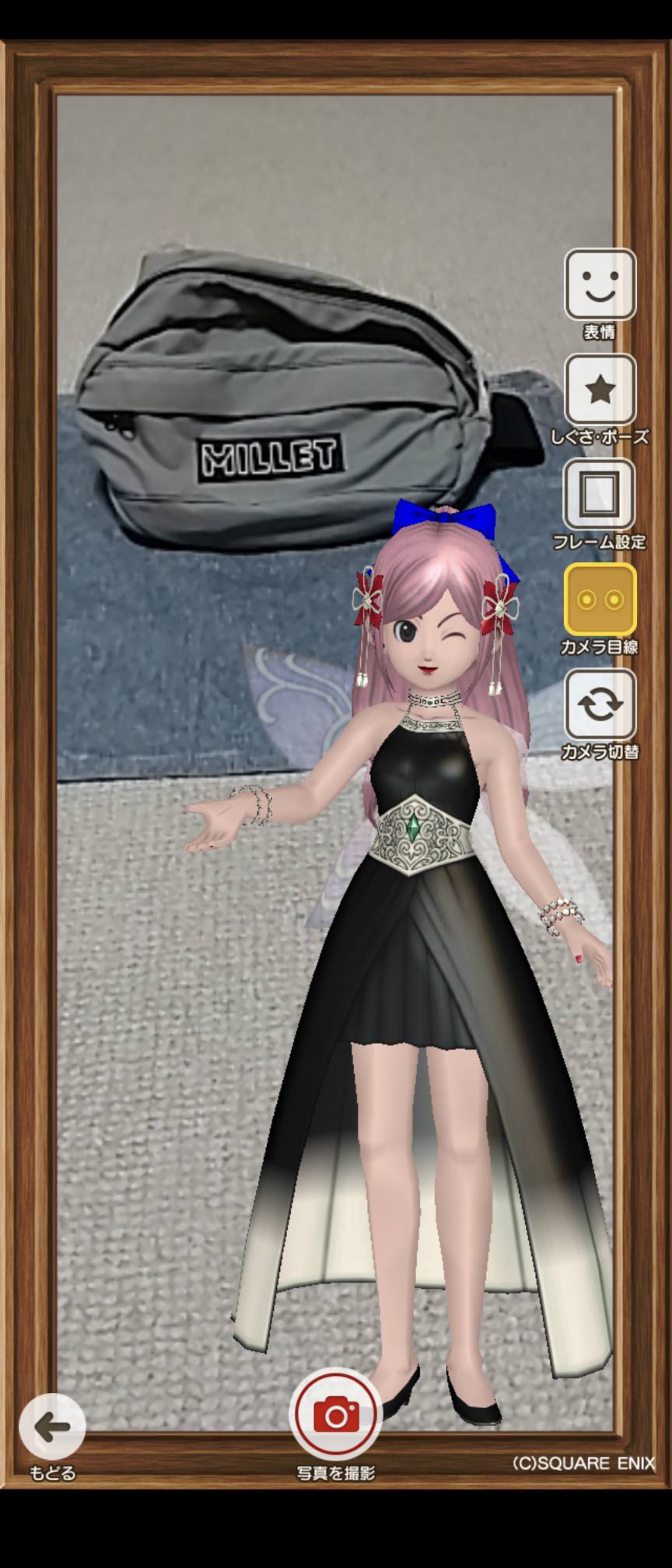672x1568 pixels.
Task: Open the 表情 expression menu
Action: 600,285
